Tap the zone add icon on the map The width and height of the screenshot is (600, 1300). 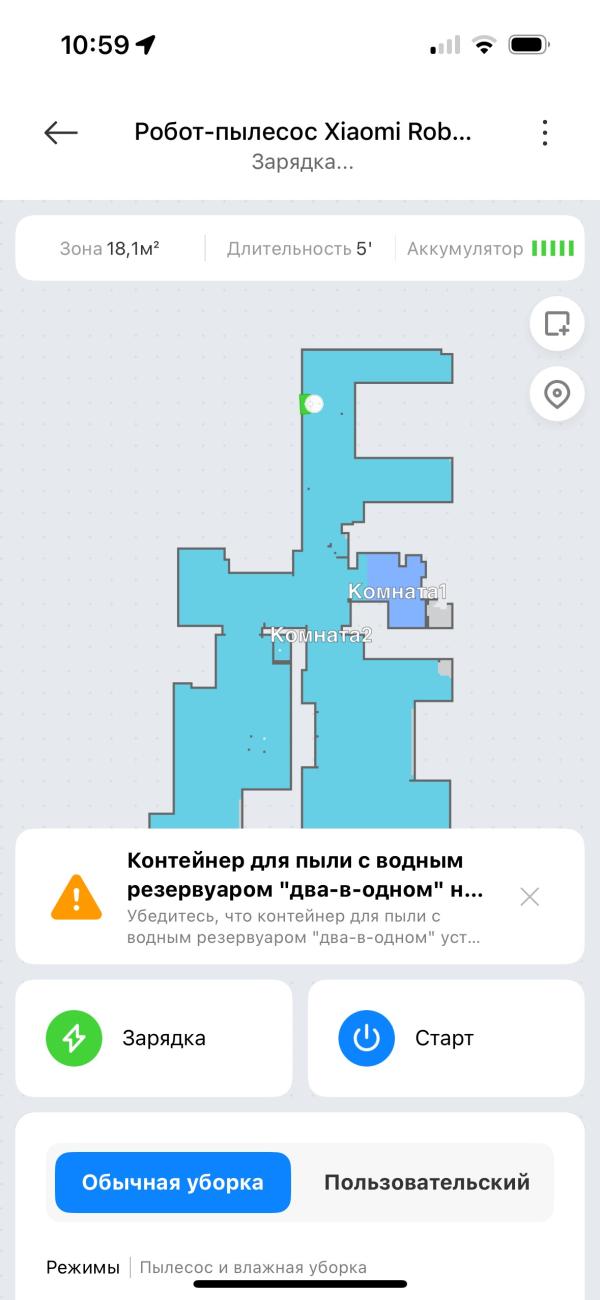(557, 323)
